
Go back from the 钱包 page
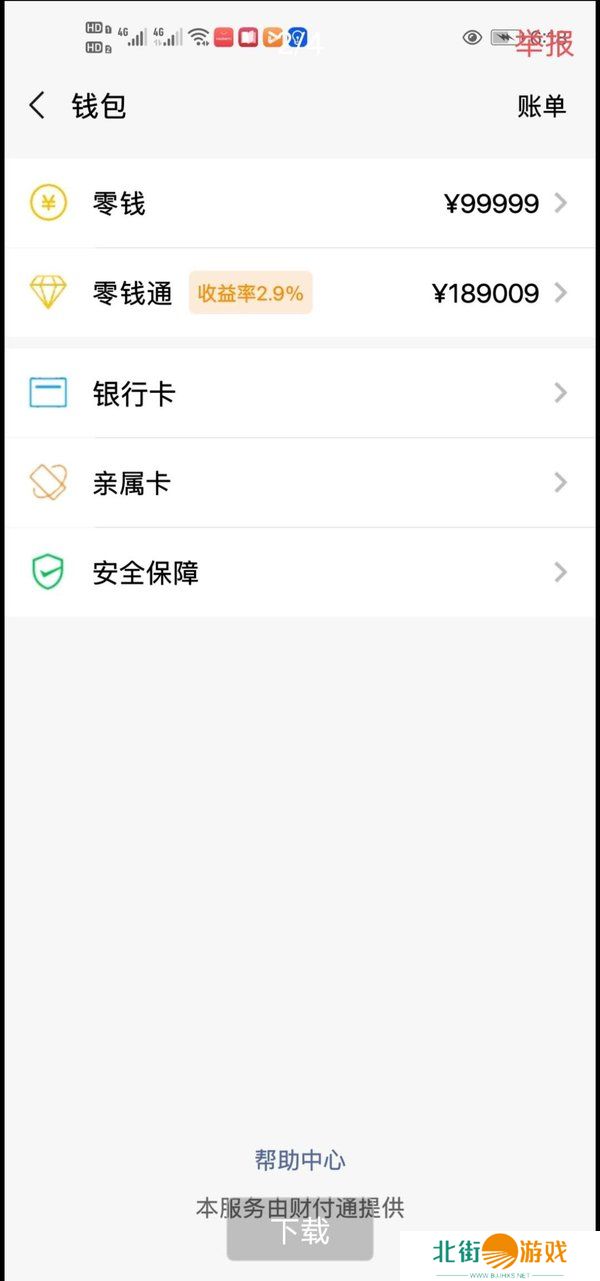(x=38, y=105)
